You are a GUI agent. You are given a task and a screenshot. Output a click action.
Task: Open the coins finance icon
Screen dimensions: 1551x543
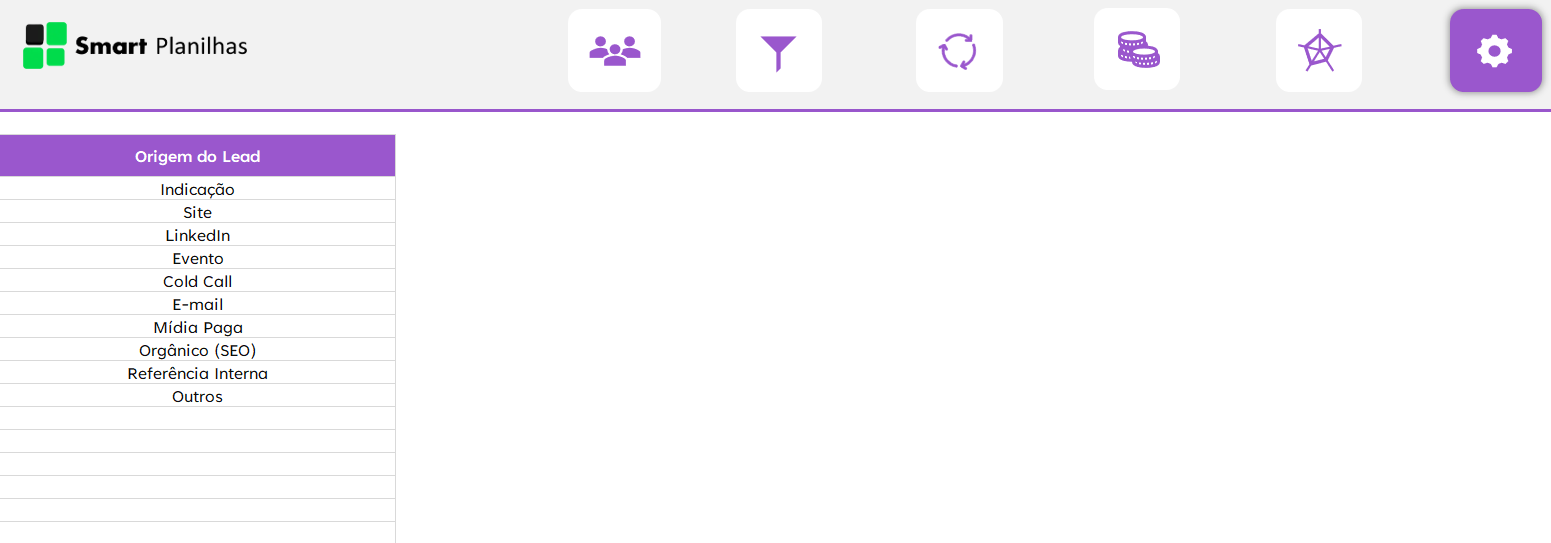click(1137, 49)
